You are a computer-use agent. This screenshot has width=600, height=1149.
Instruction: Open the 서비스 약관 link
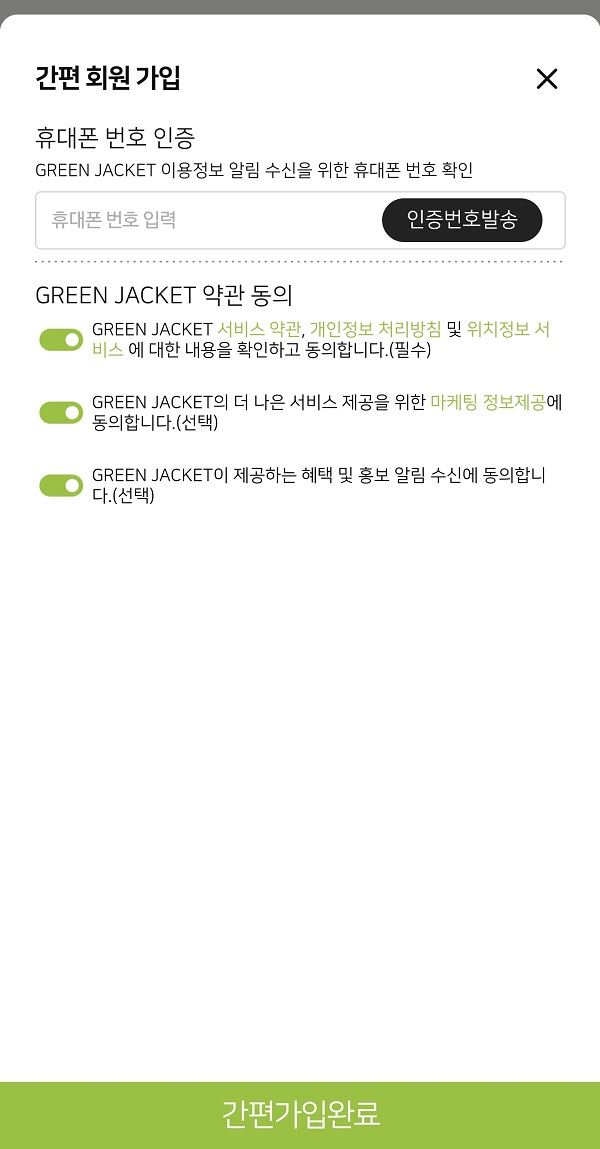coord(259,330)
